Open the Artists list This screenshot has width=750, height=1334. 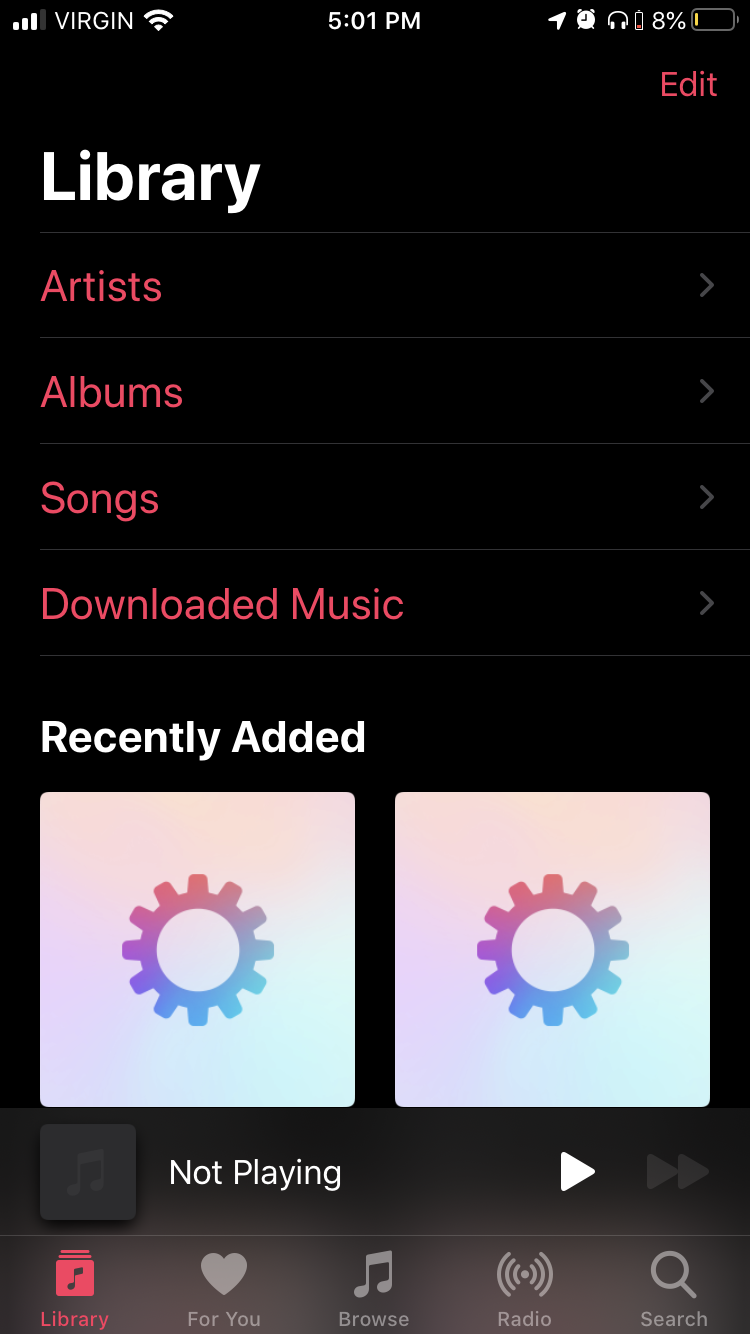coord(375,287)
